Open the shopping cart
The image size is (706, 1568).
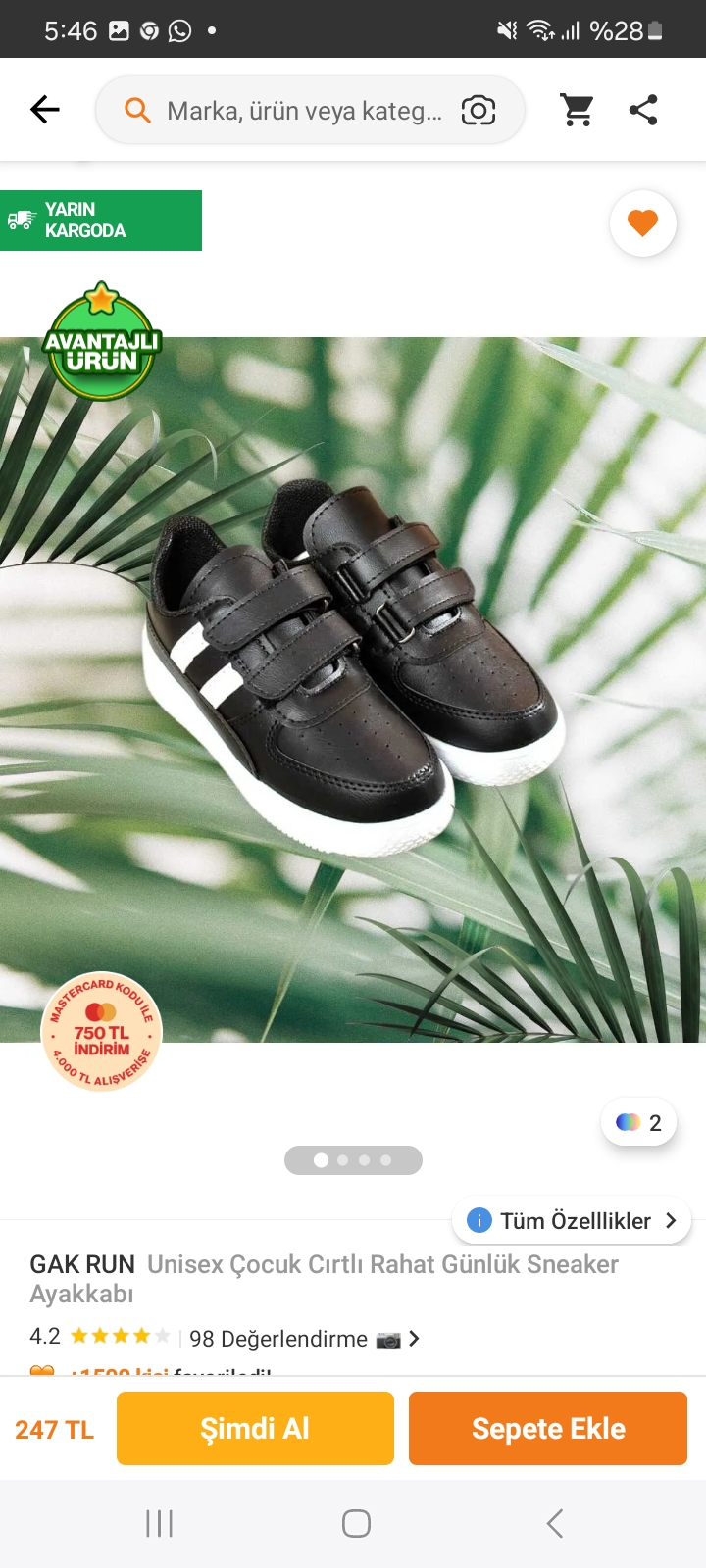[578, 110]
